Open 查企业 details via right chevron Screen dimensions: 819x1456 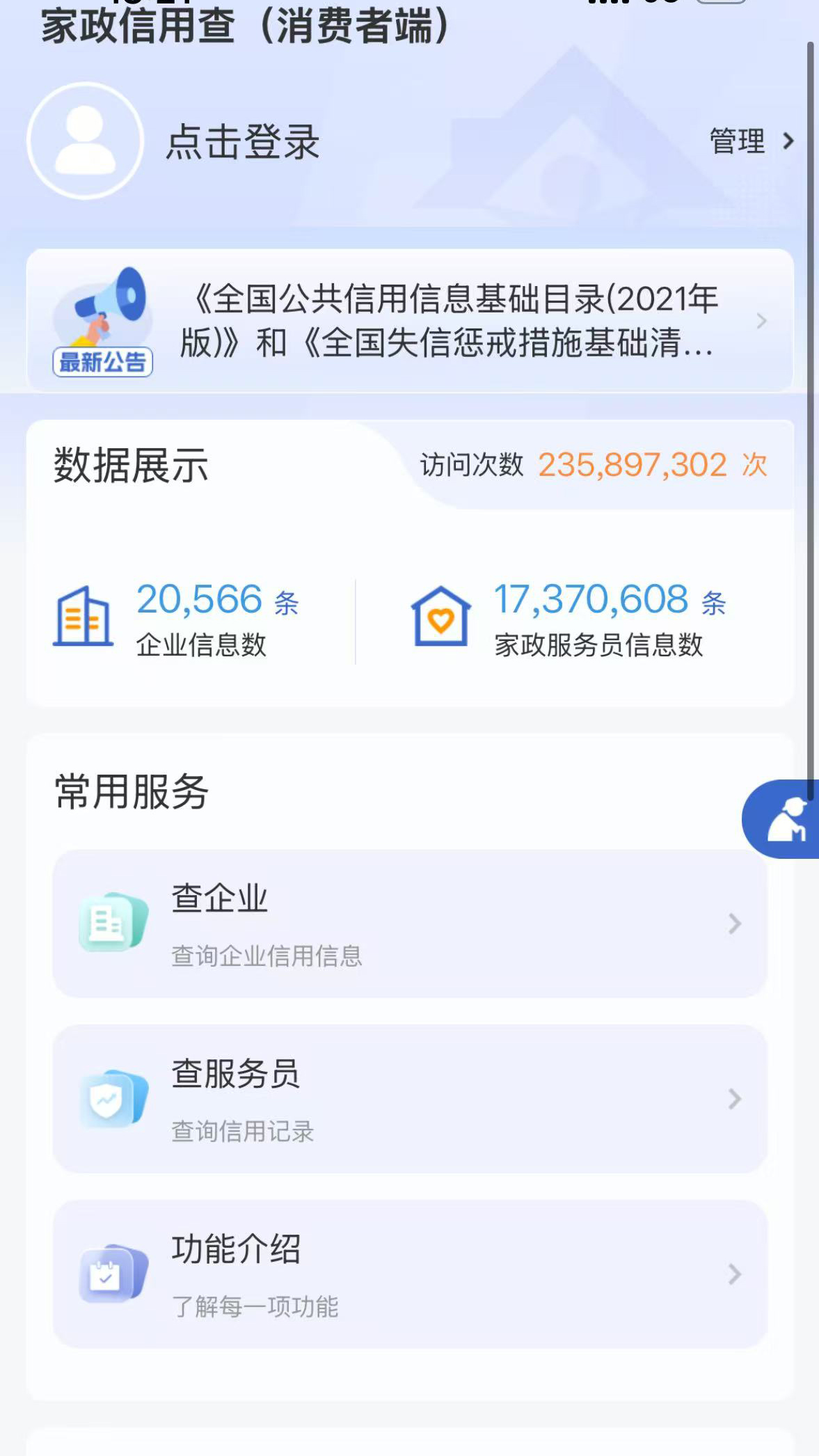point(734,924)
